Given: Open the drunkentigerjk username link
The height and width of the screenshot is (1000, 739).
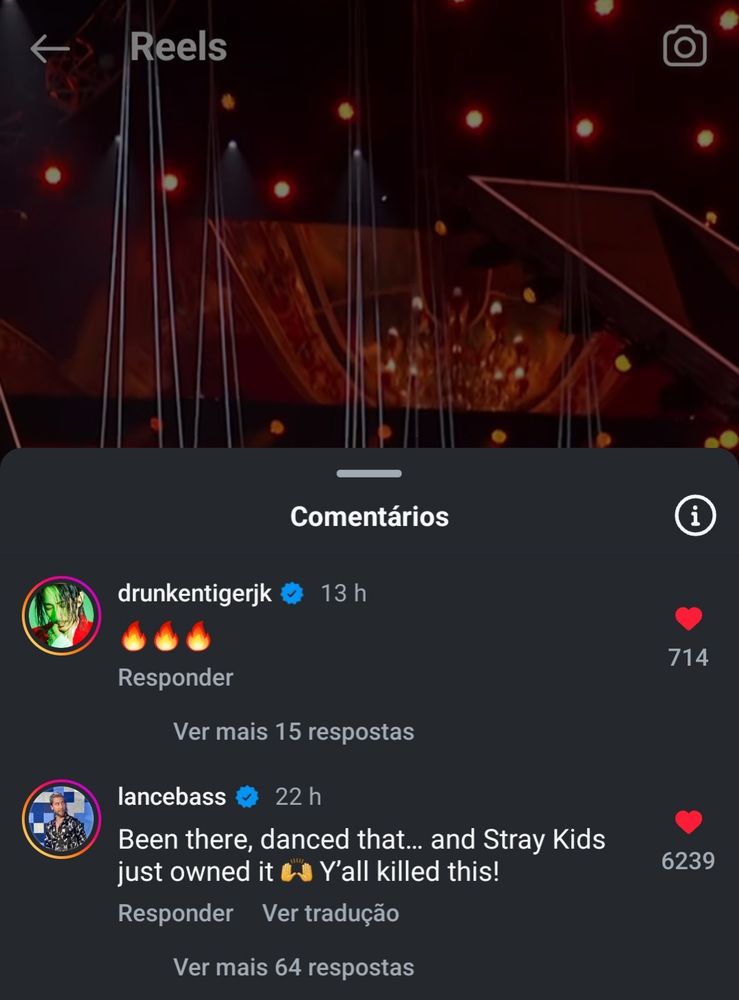Looking at the screenshot, I should [x=195, y=593].
